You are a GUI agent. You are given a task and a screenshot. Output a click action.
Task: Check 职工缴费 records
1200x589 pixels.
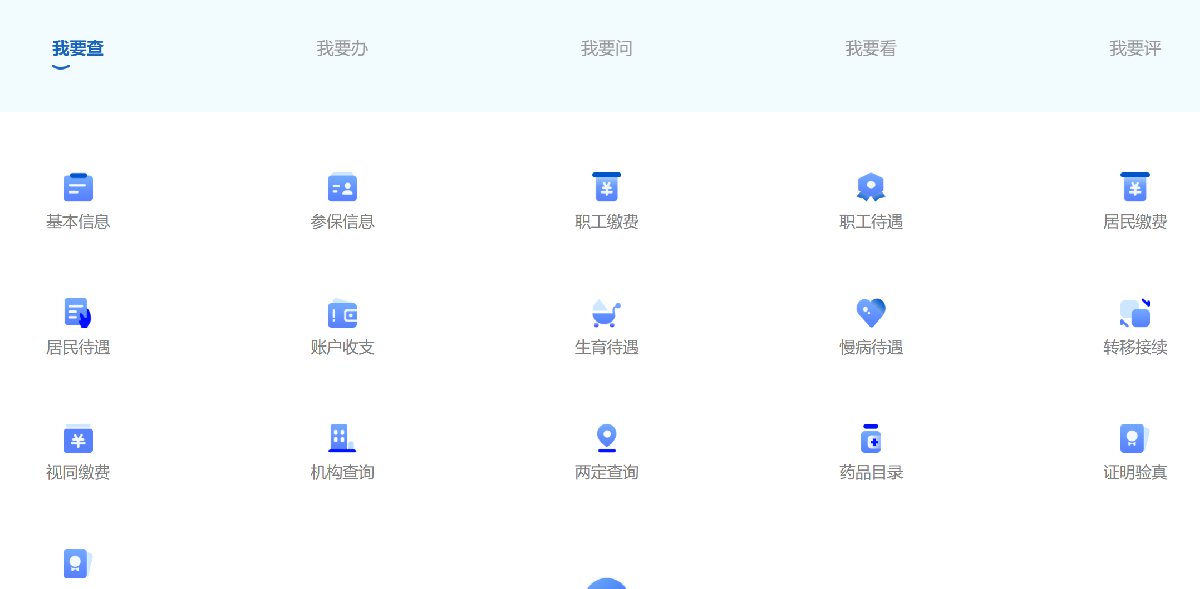click(x=606, y=200)
